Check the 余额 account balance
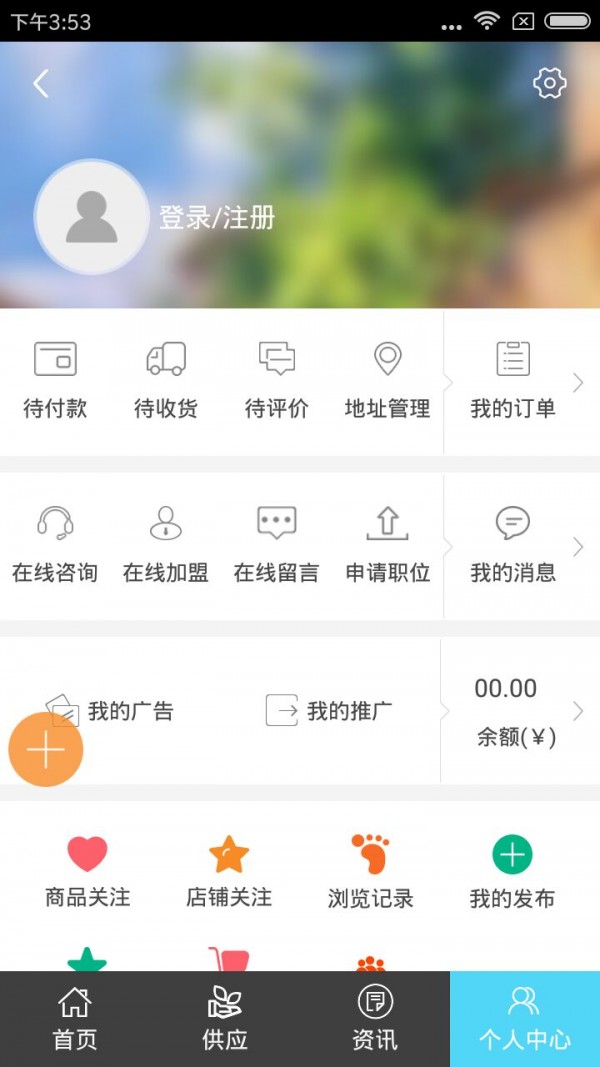This screenshot has height=1067, width=600. coord(515,711)
